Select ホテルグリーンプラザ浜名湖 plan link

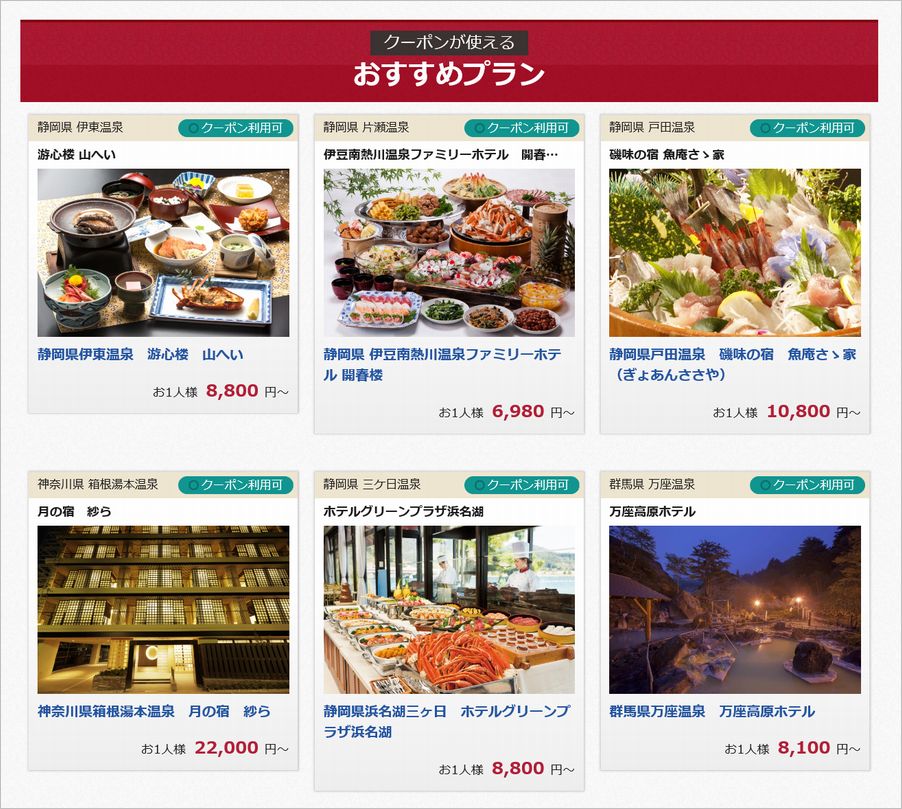[446, 721]
